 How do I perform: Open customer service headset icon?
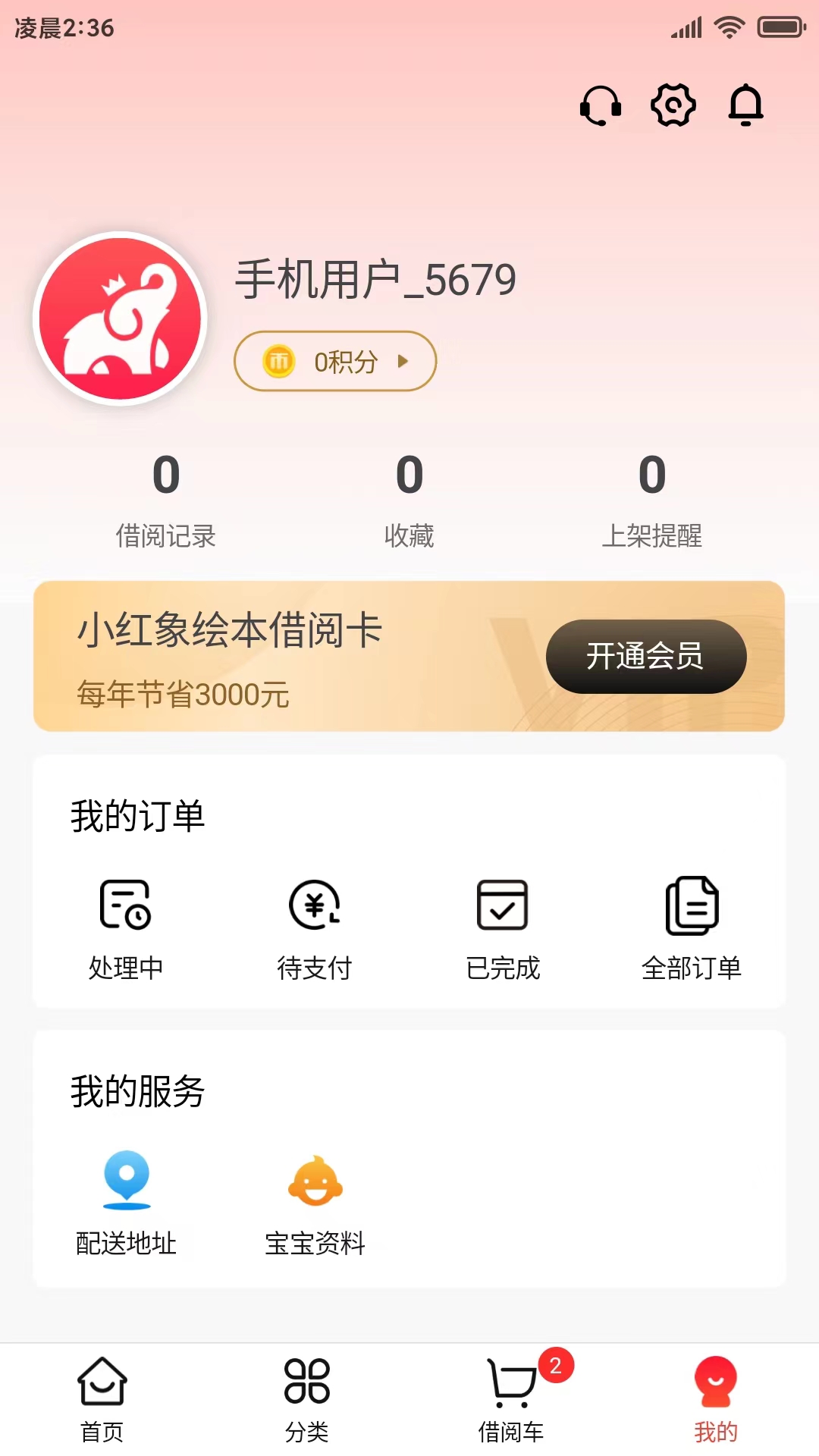click(x=600, y=105)
